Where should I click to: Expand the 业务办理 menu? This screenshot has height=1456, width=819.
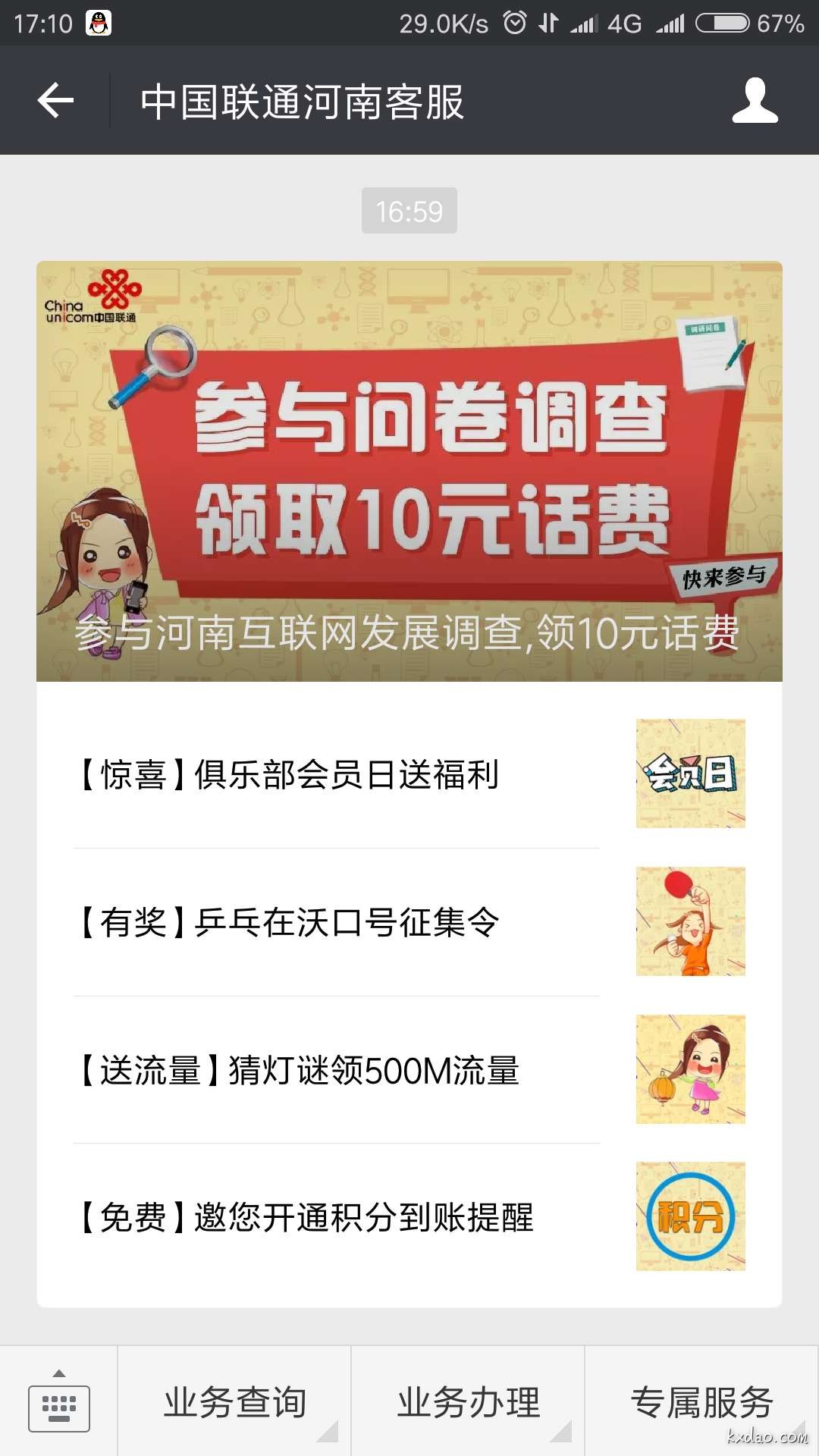tap(468, 1401)
